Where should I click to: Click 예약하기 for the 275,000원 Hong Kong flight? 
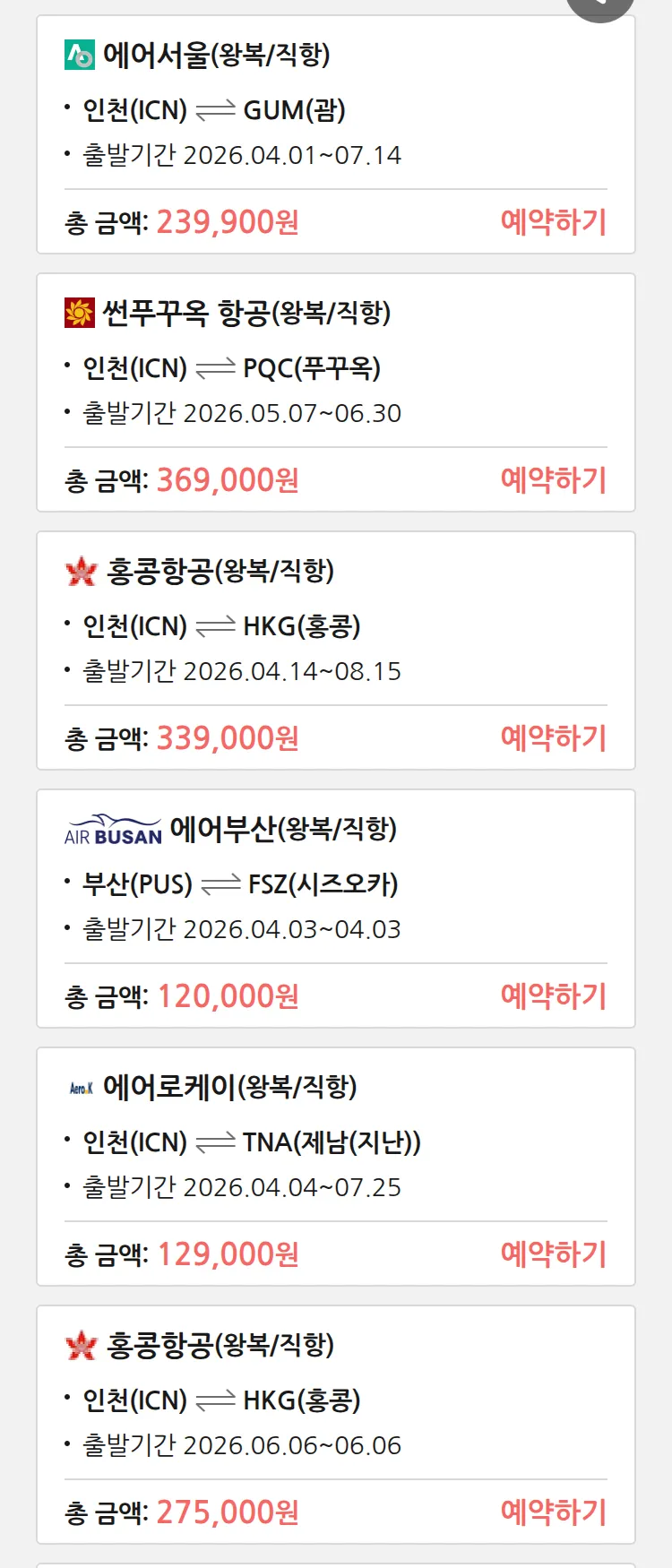click(x=554, y=1511)
